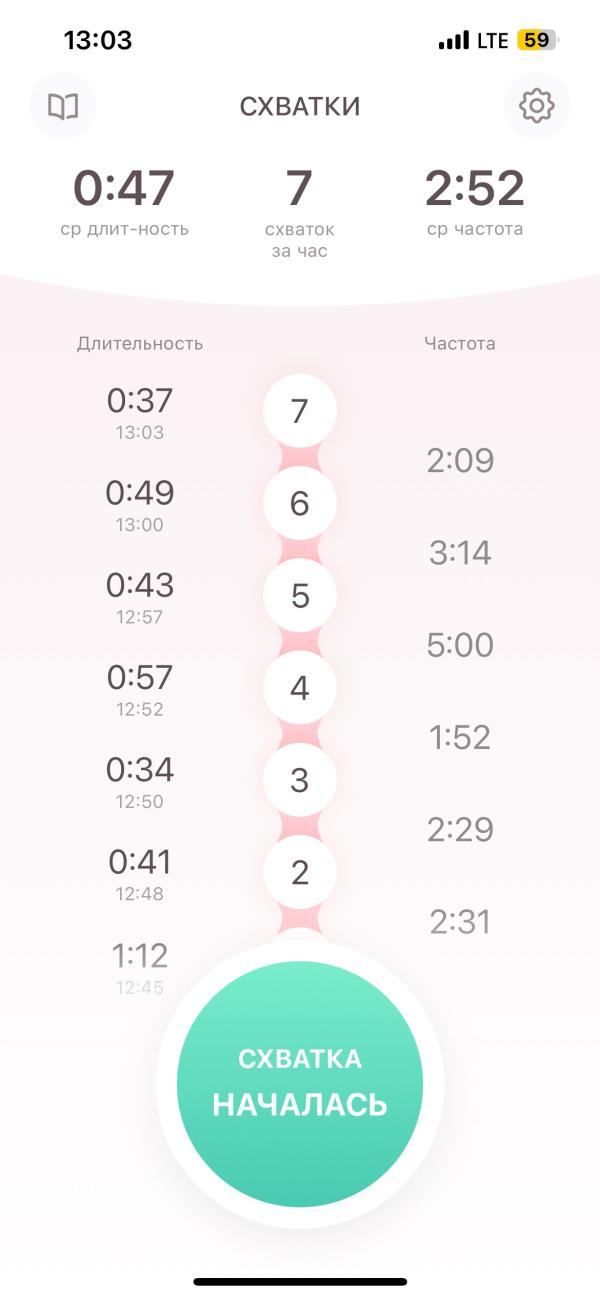Screen dimensions: 600x1297
Task: Open settings via the gear icon
Action: (x=537, y=106)
